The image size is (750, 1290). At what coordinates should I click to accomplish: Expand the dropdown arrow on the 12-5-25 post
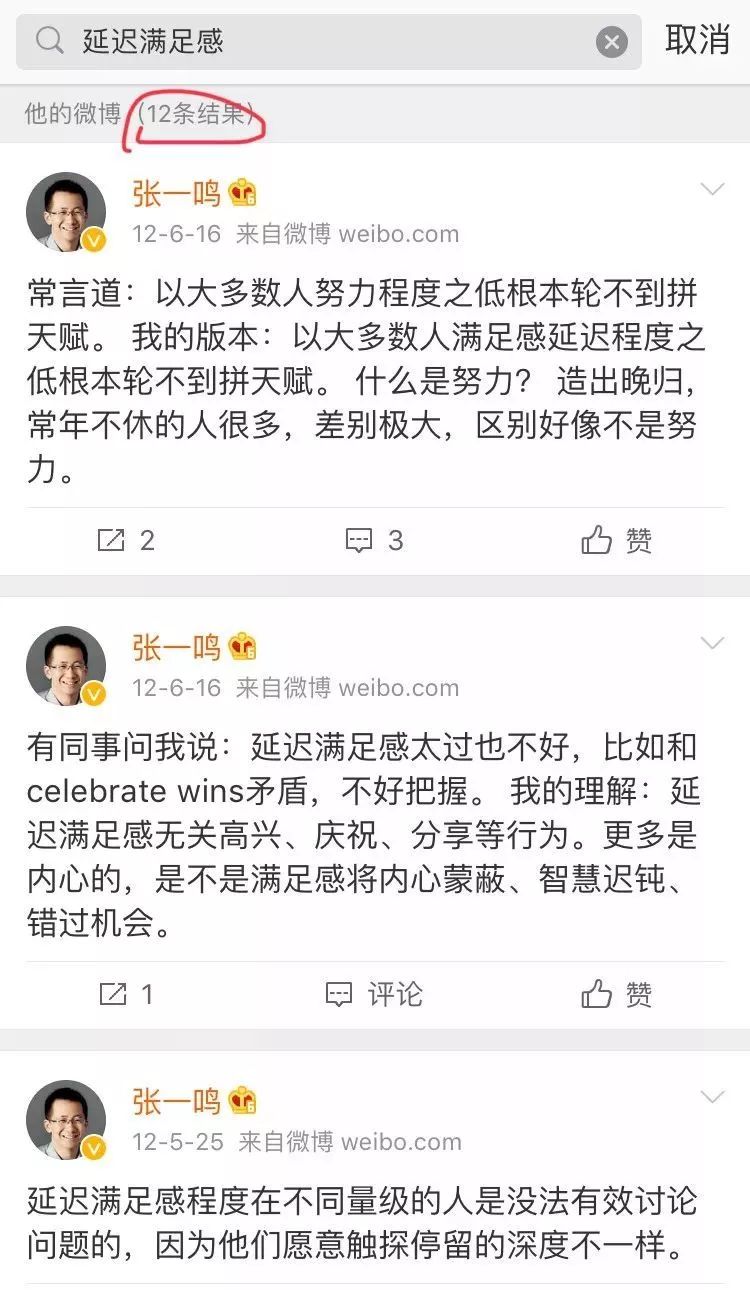coord(712,1097)
